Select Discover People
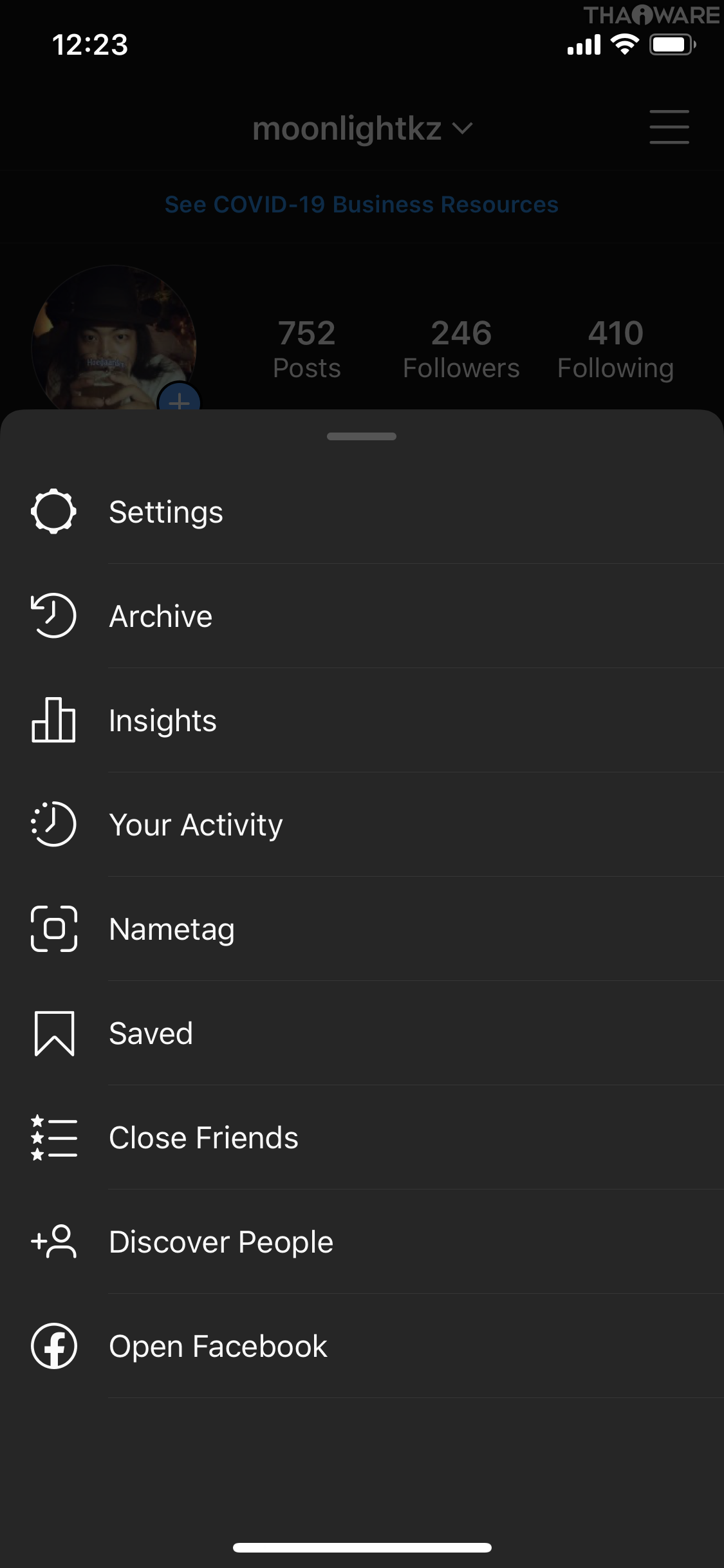 pyautogui.click(x=221, y=1242)
